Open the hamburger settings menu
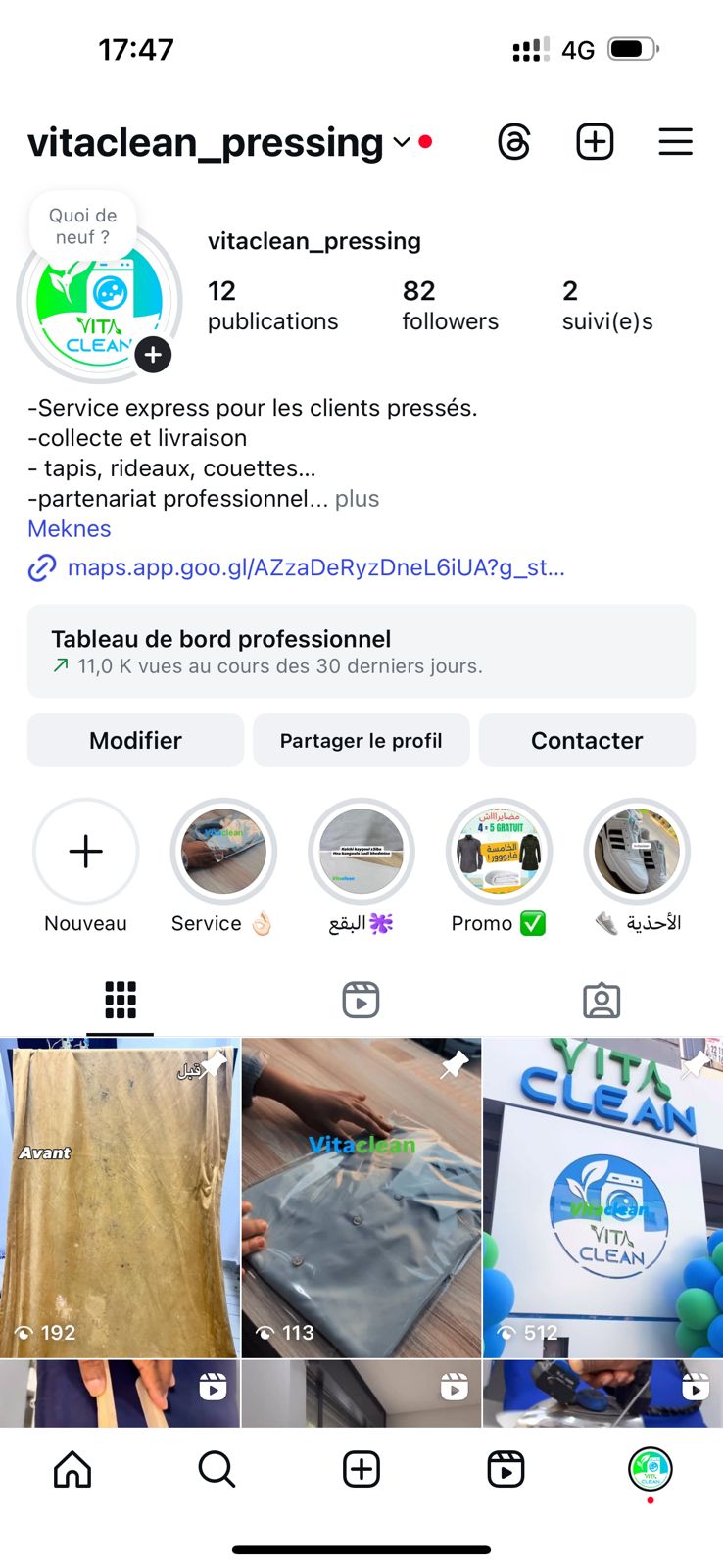Image resolution: width=723 pixels, height=1568 pixels. tap(675, 142)
